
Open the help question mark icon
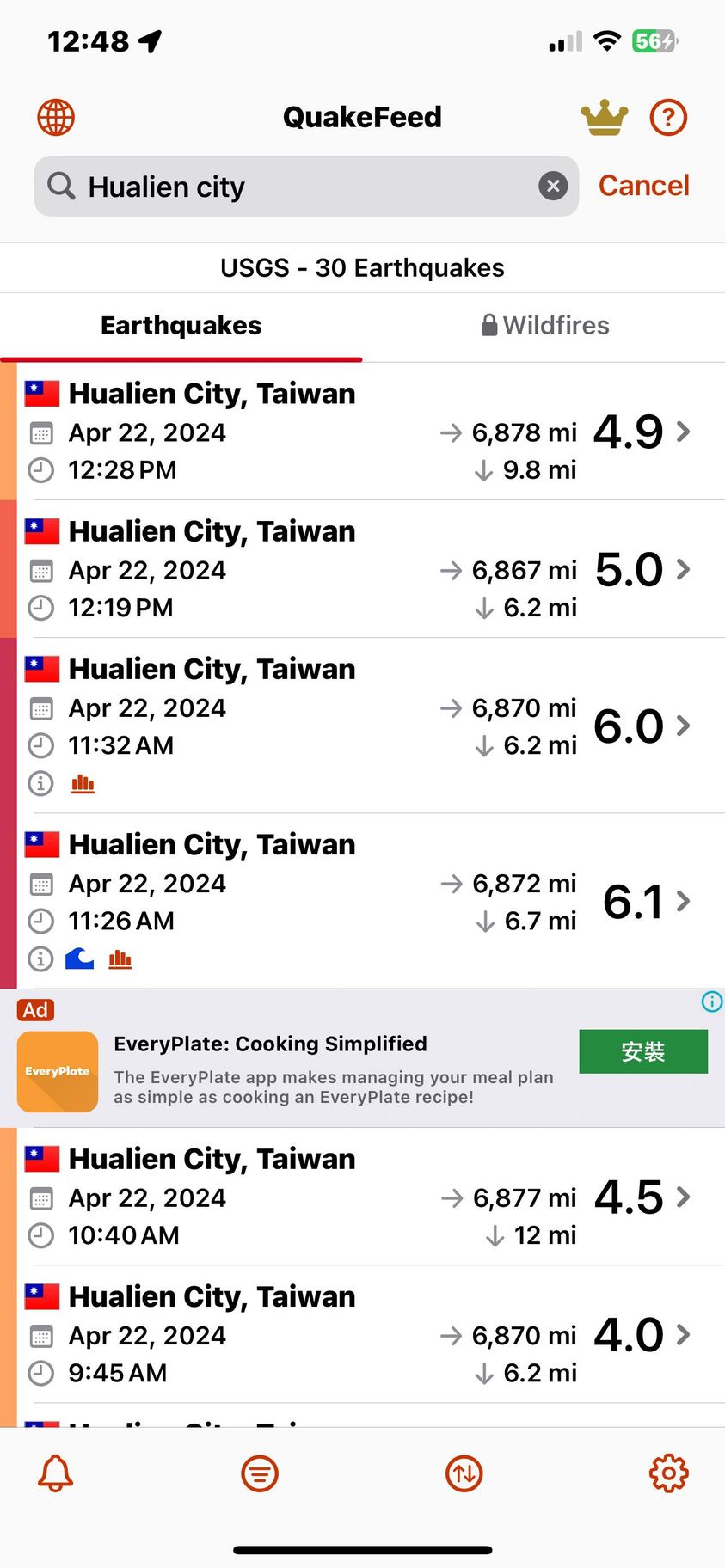pos(668,117)
